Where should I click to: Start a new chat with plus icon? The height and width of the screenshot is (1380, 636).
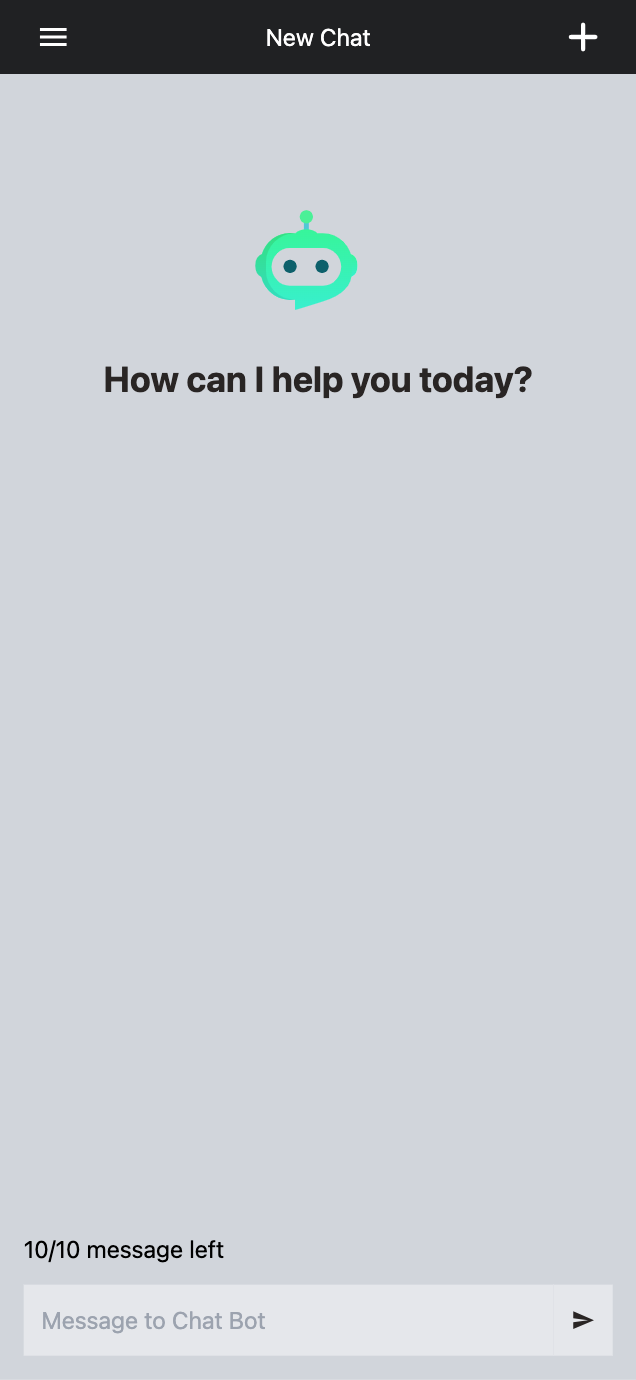583,38
